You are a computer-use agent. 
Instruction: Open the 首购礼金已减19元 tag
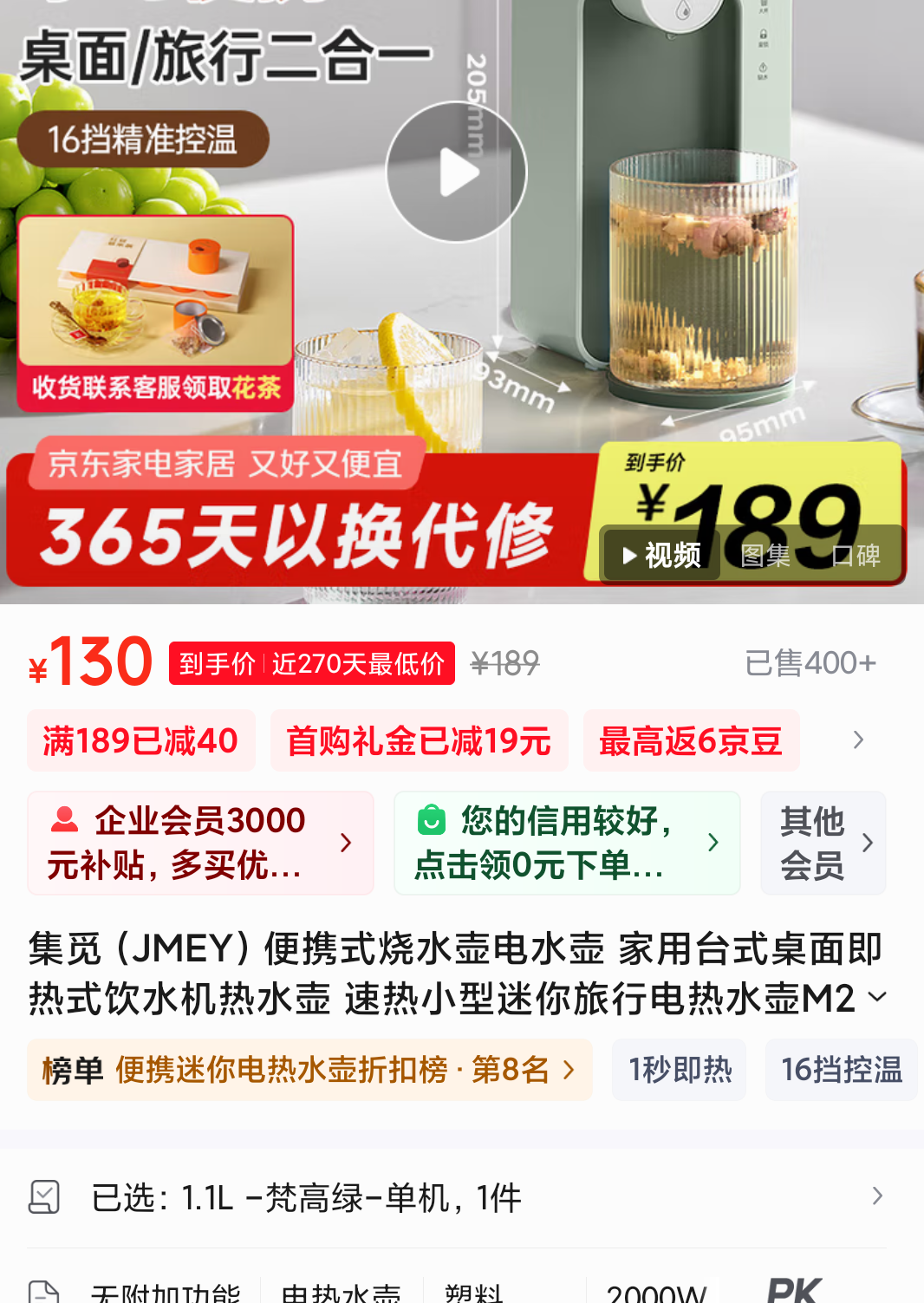[x=419, y=741]
